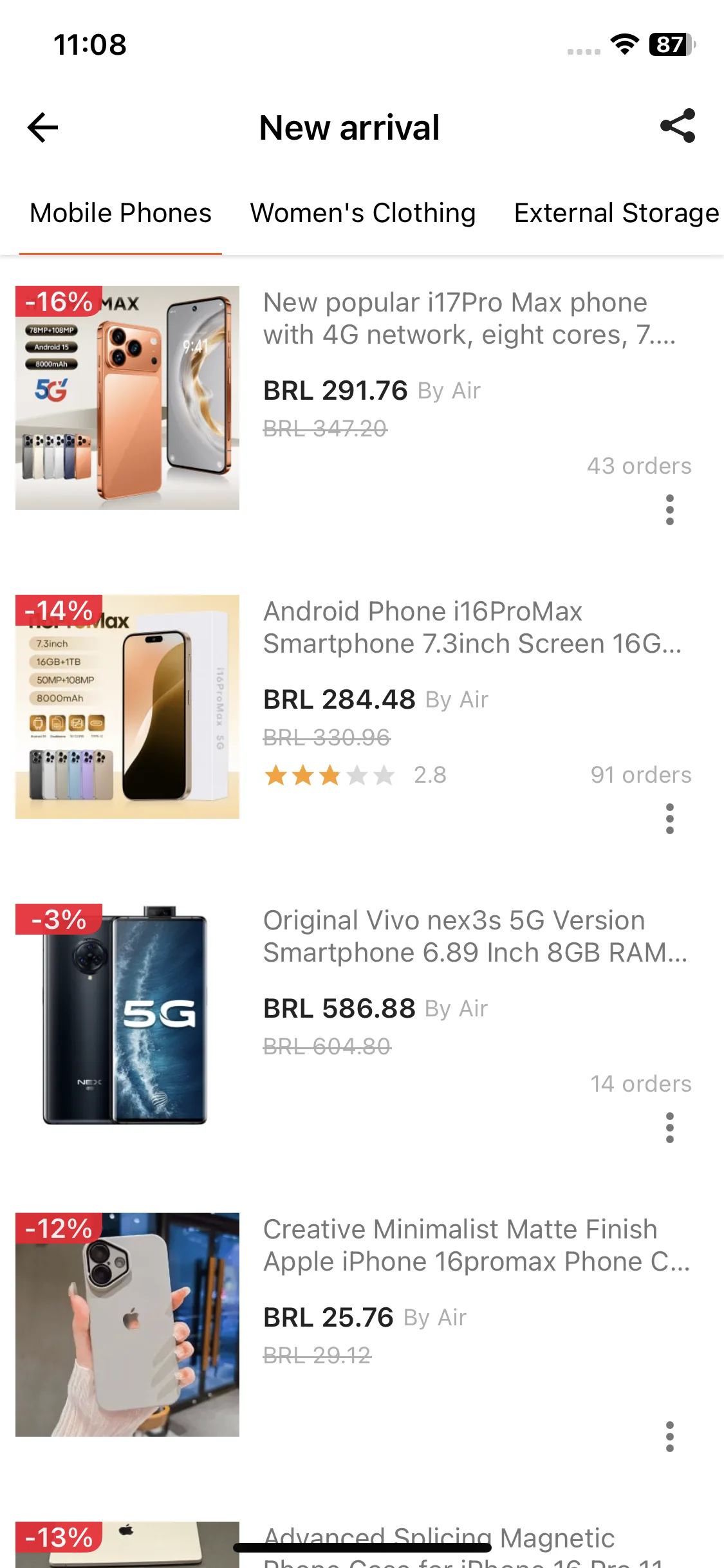Go back with the back arrow
The width and height of the screenshot is (724, 1568).
tap(41, 127)
